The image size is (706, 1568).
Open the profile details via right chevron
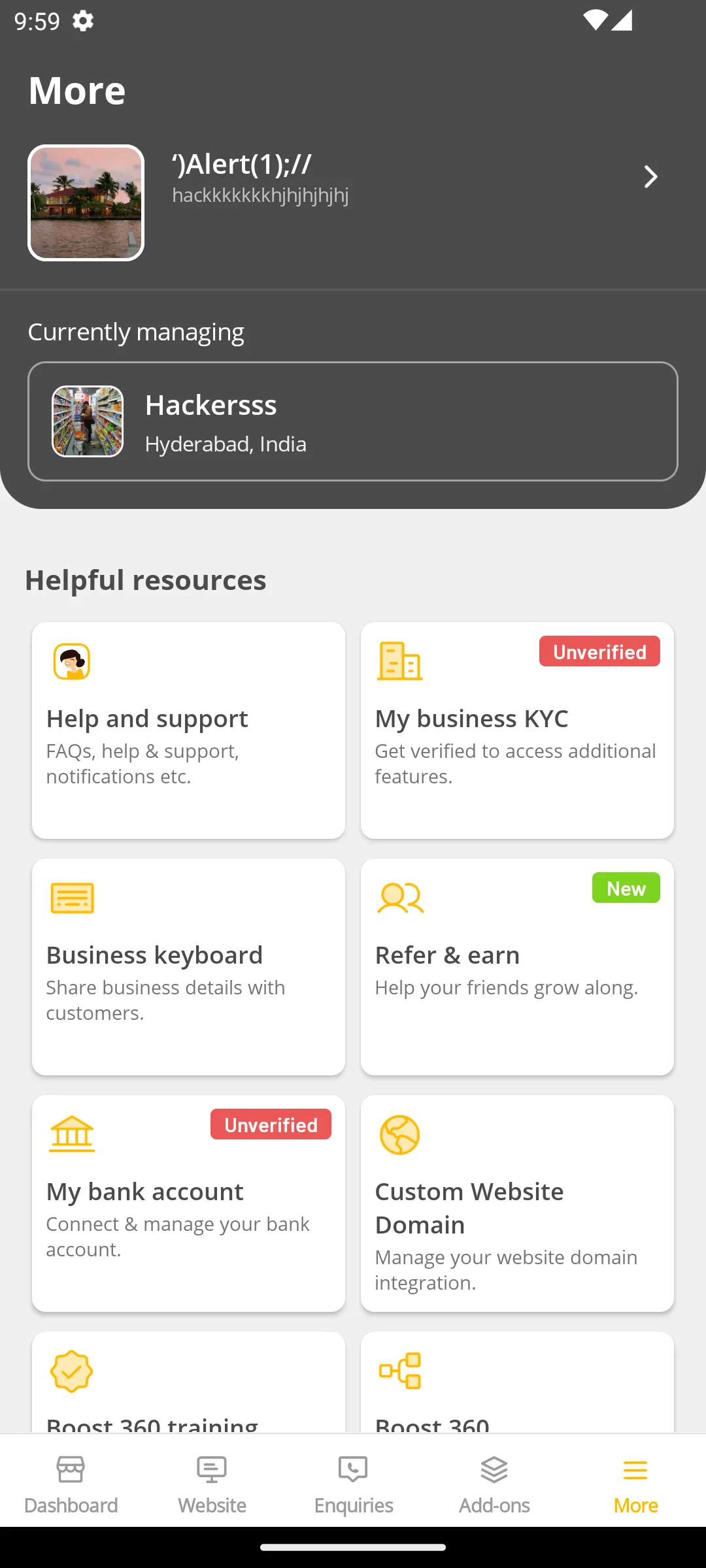[x=650, y=176]
